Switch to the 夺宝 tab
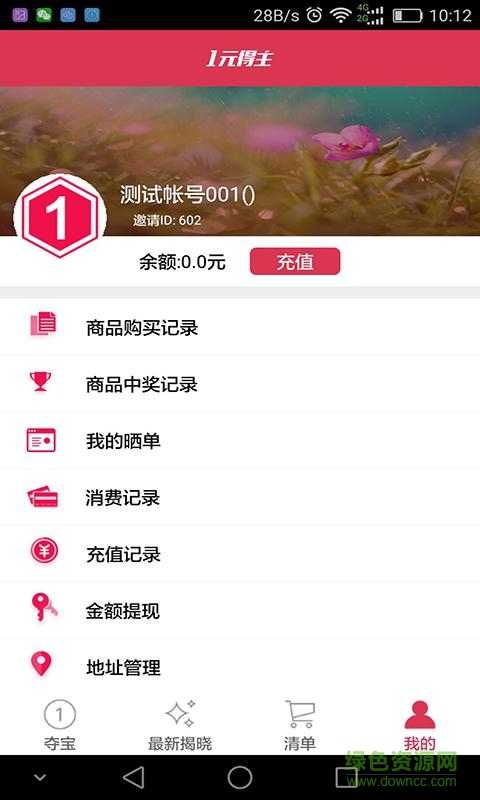The height and width of the screenshot is (800, 480). coord(60,726)
